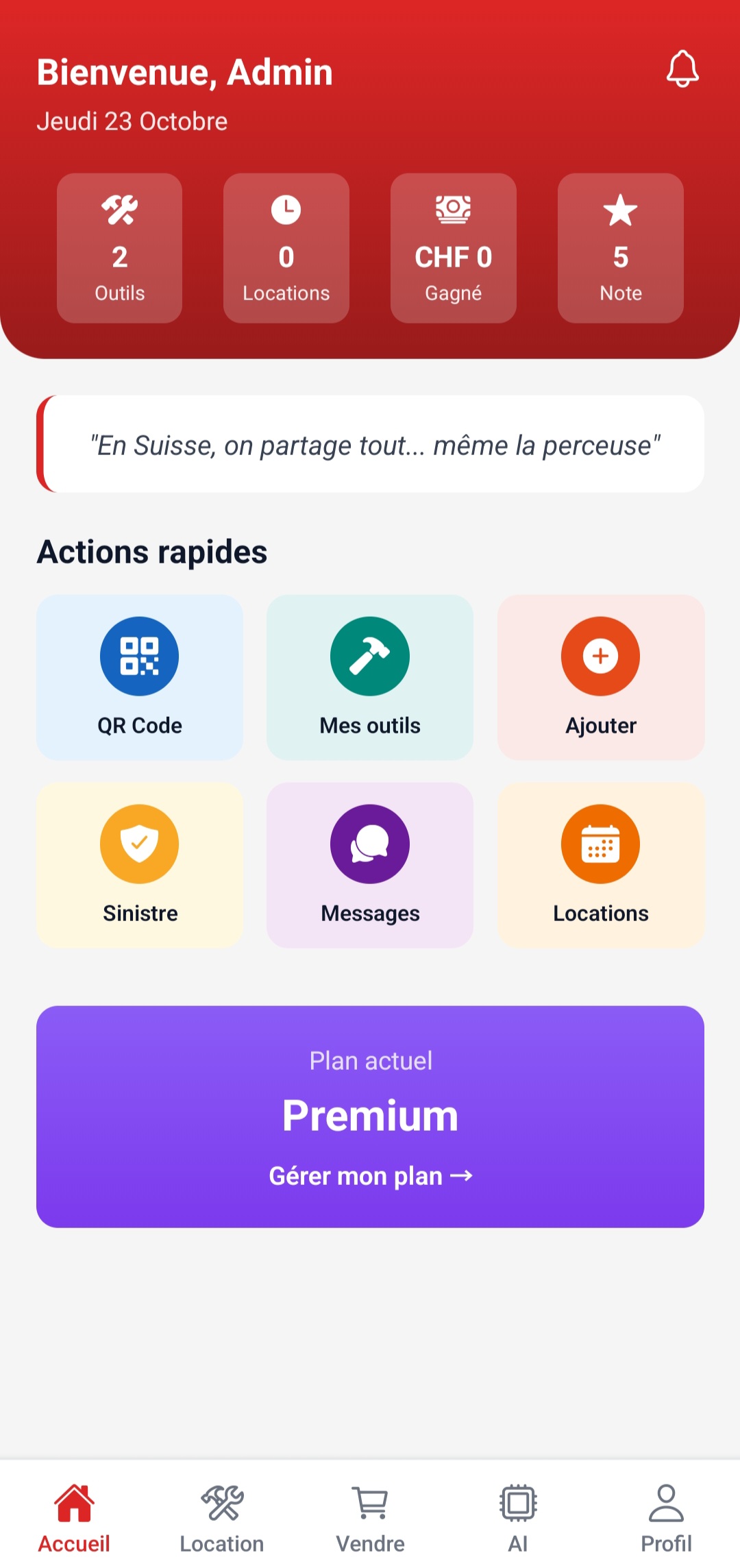
Task: Switch to the Vendre tab
Action: (x=370, y=1517)
